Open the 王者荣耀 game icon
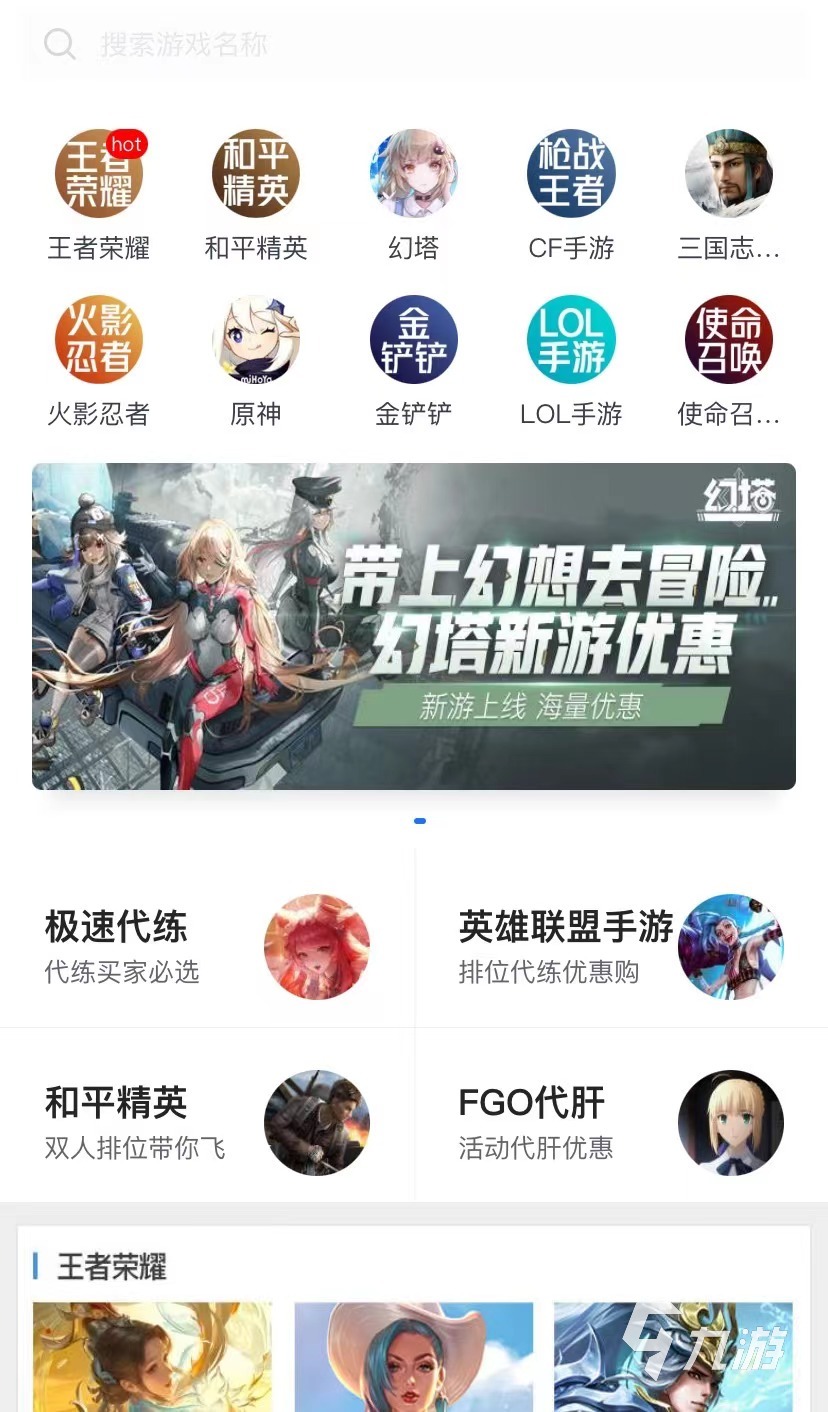Viewport: 828px width, 1412px height. [x=98, y=174]
